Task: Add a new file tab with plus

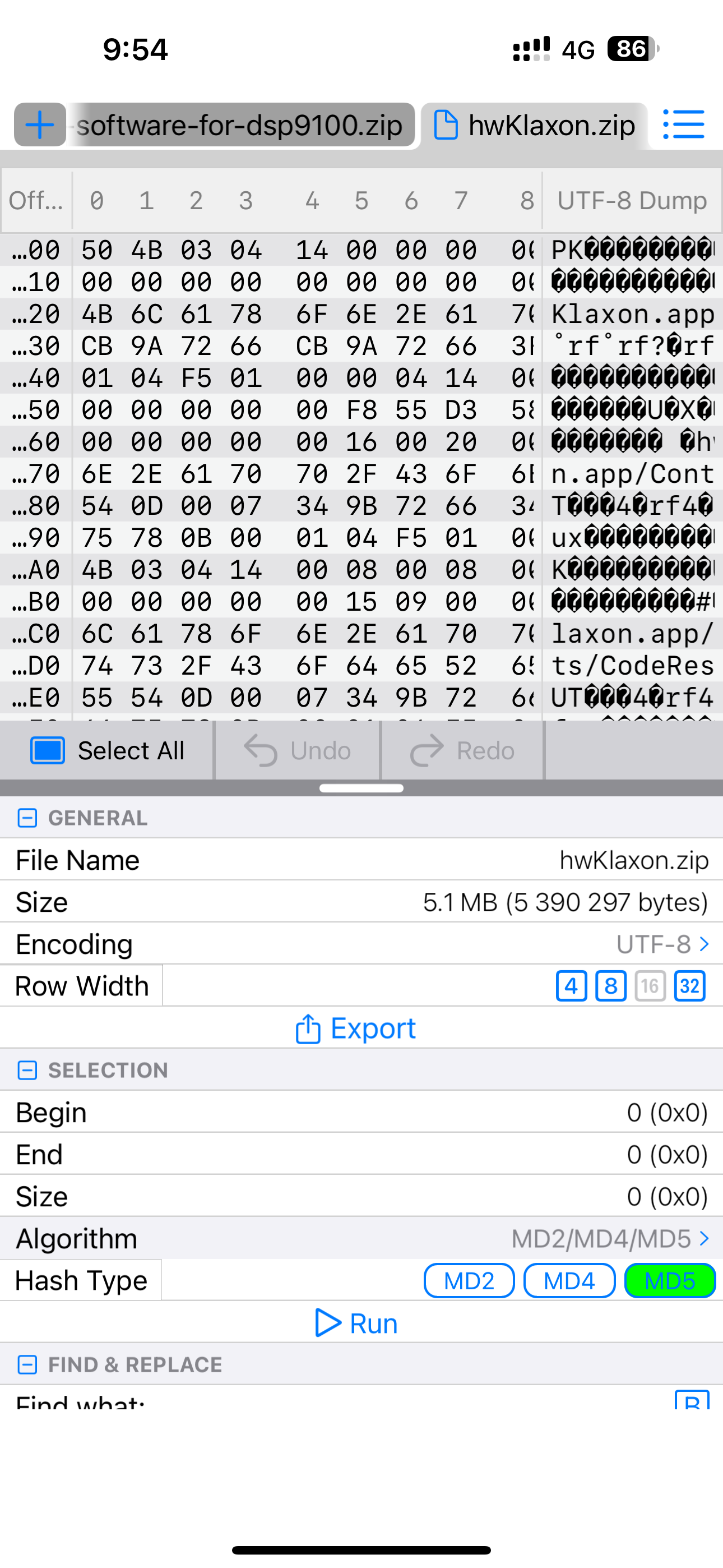Action: point(40,125)
